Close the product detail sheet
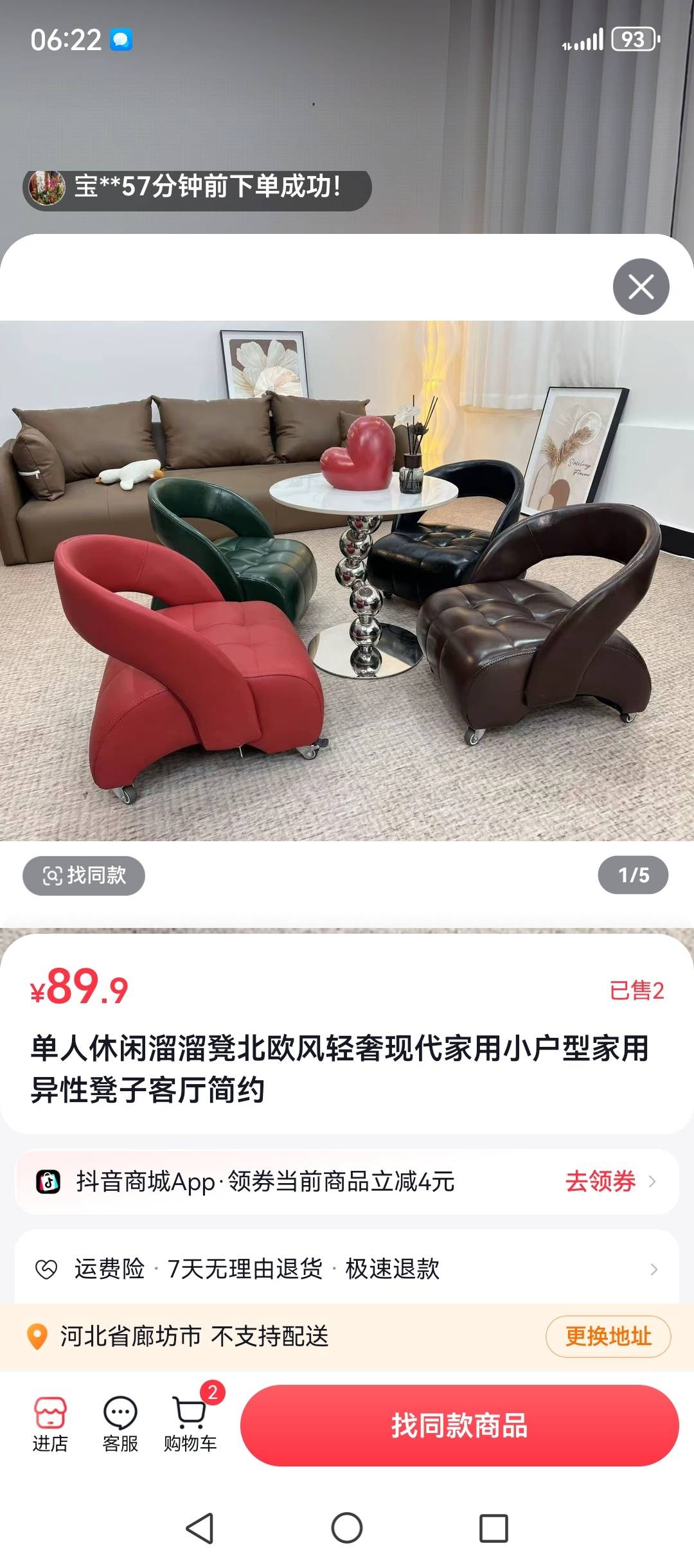 [x=641, y=287]
